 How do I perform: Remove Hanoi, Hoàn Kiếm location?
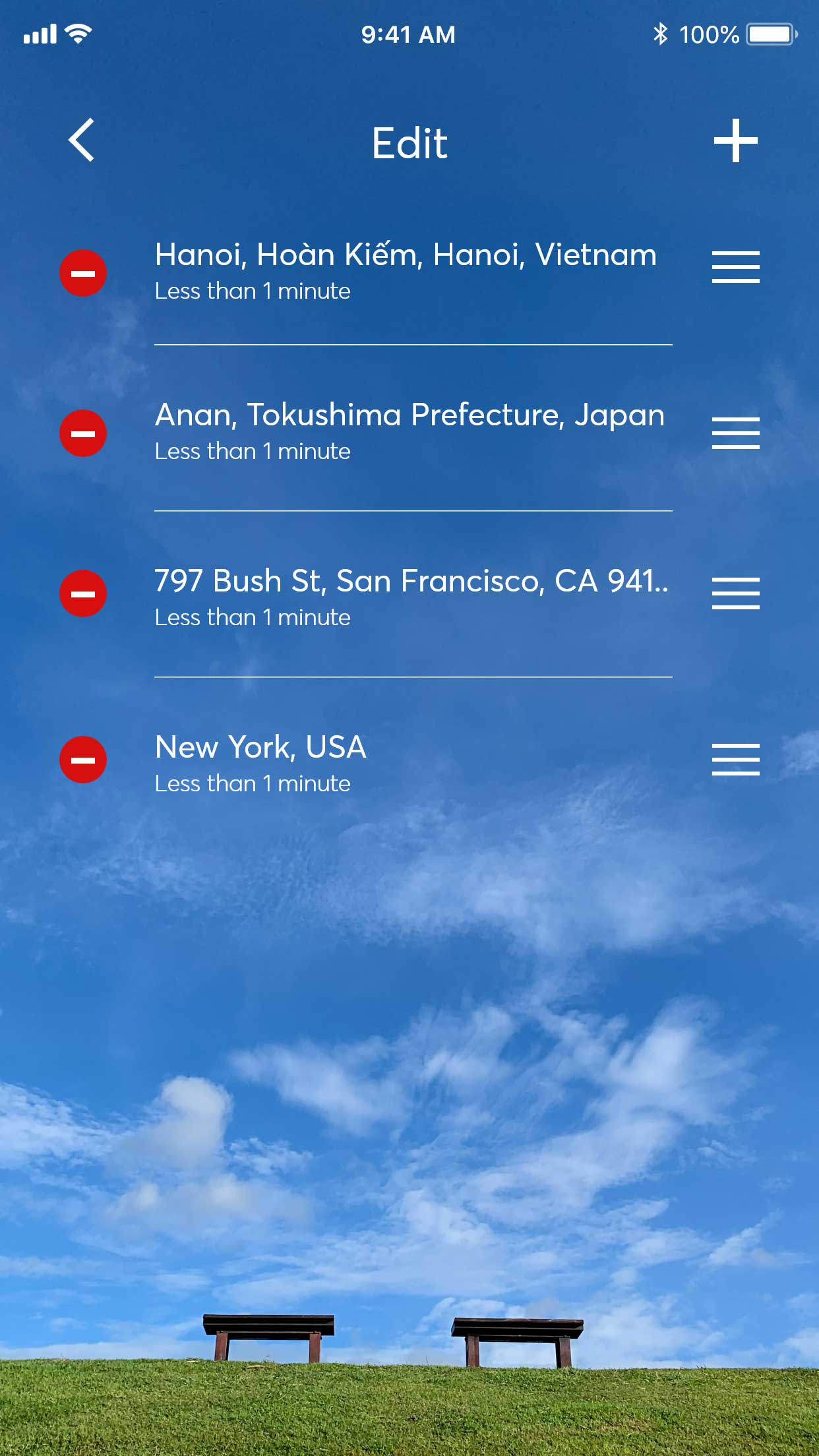(x=83, y=273)
